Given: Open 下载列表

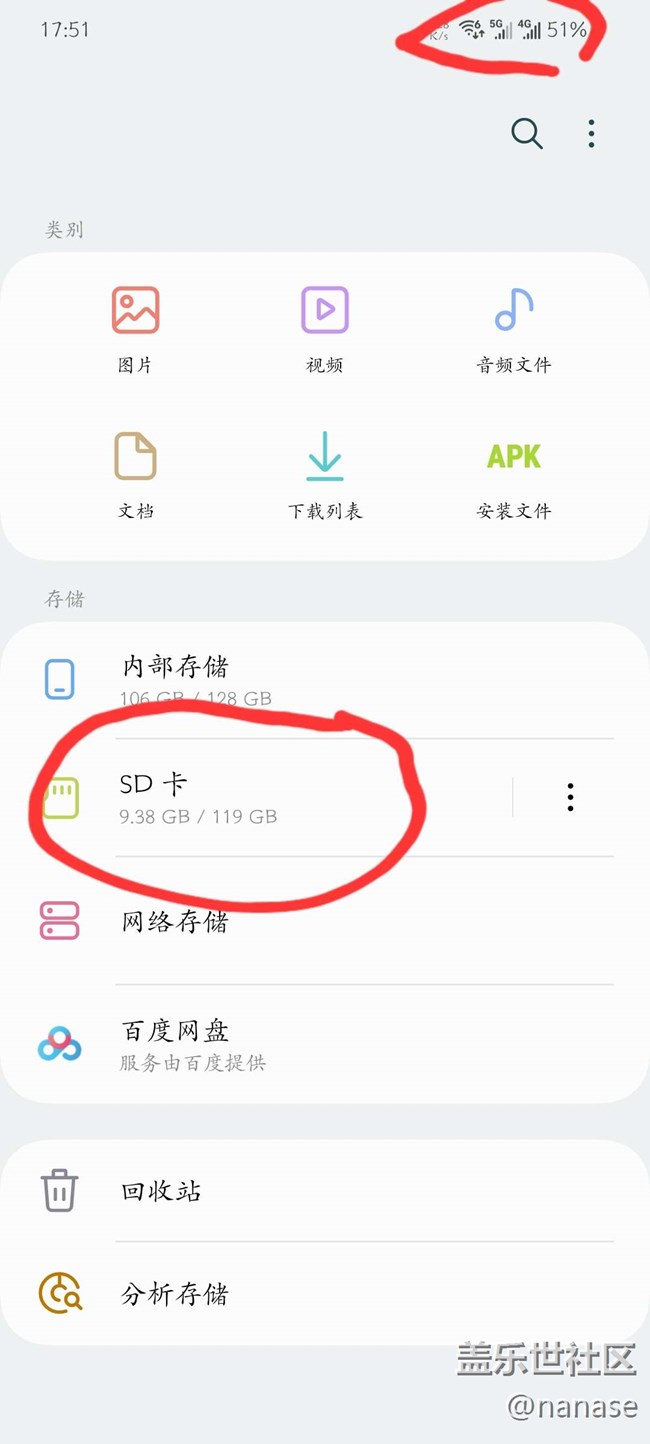Looking at the screenshot, I should [x=324, y=476].
